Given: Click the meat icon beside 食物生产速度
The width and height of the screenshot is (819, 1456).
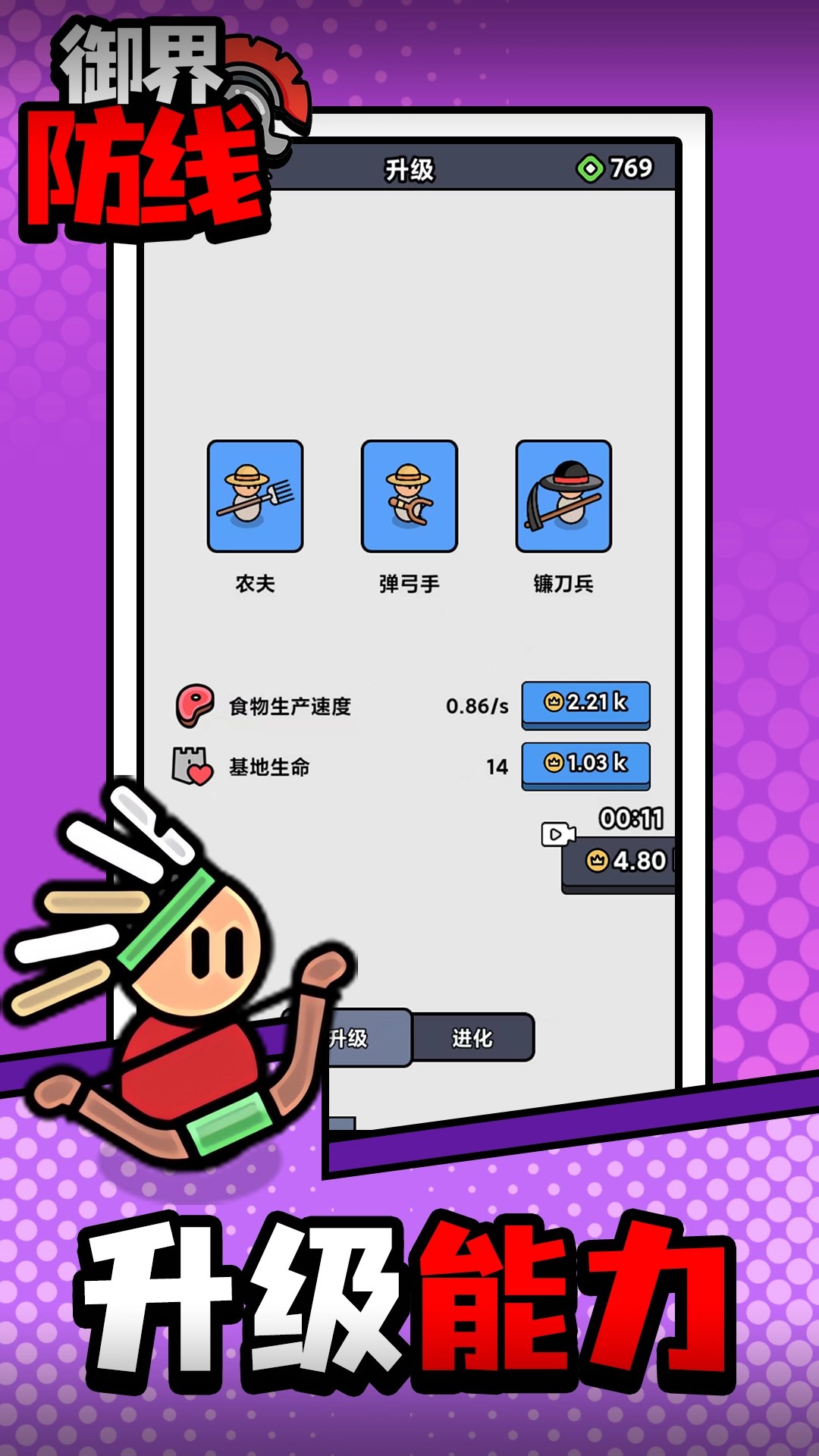Looking at the screenshot, I should click(x=195, y=706).
